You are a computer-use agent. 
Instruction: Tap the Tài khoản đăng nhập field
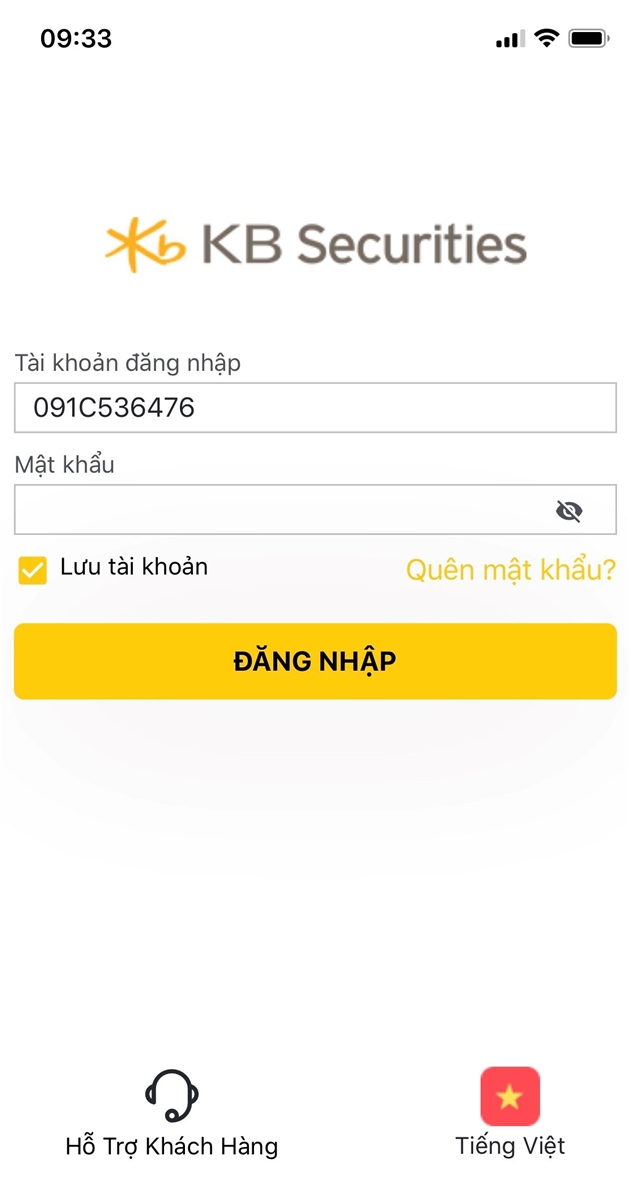point(315,408)
